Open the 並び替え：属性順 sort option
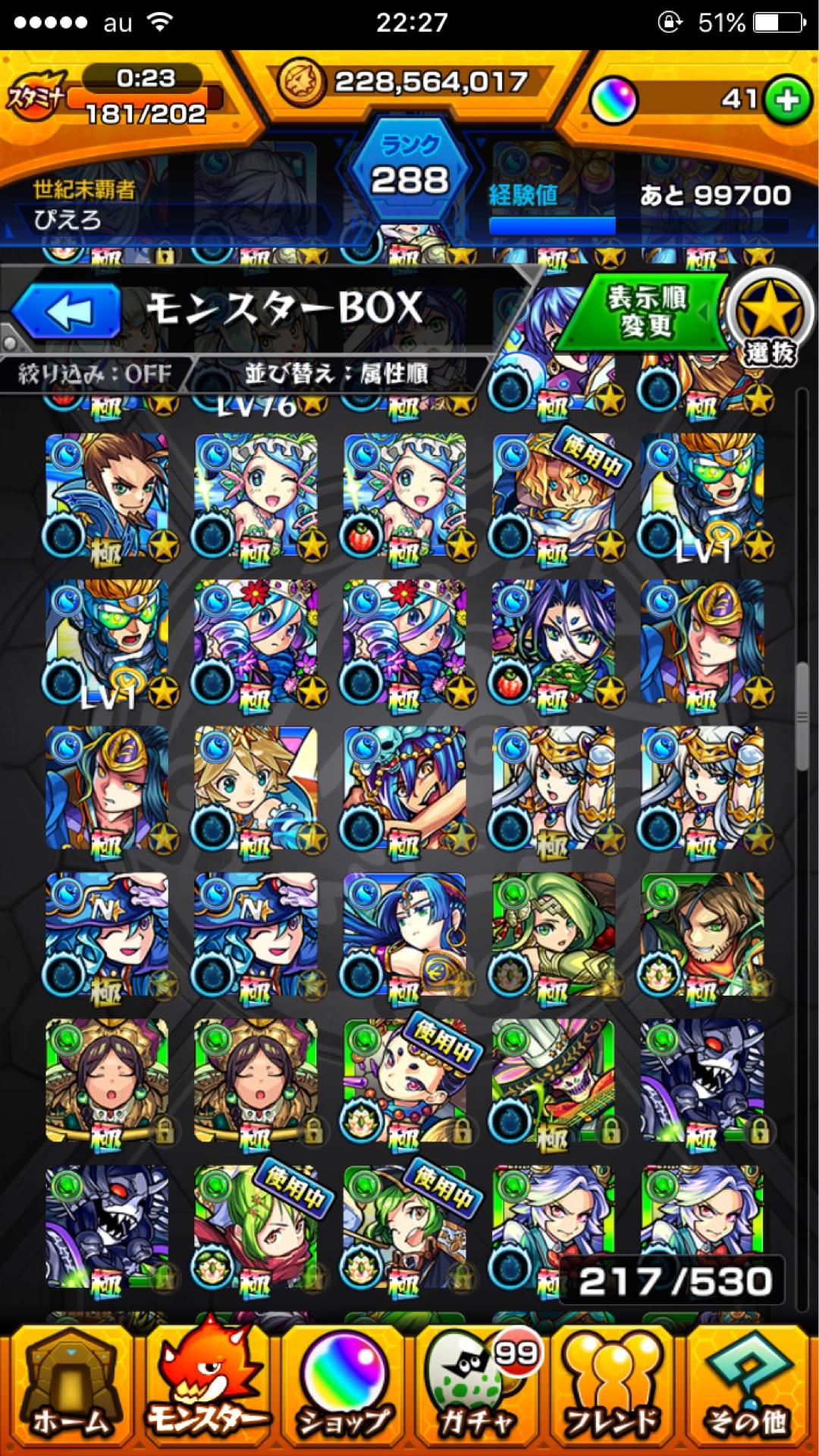819x1456 pixels. point(336,374)
